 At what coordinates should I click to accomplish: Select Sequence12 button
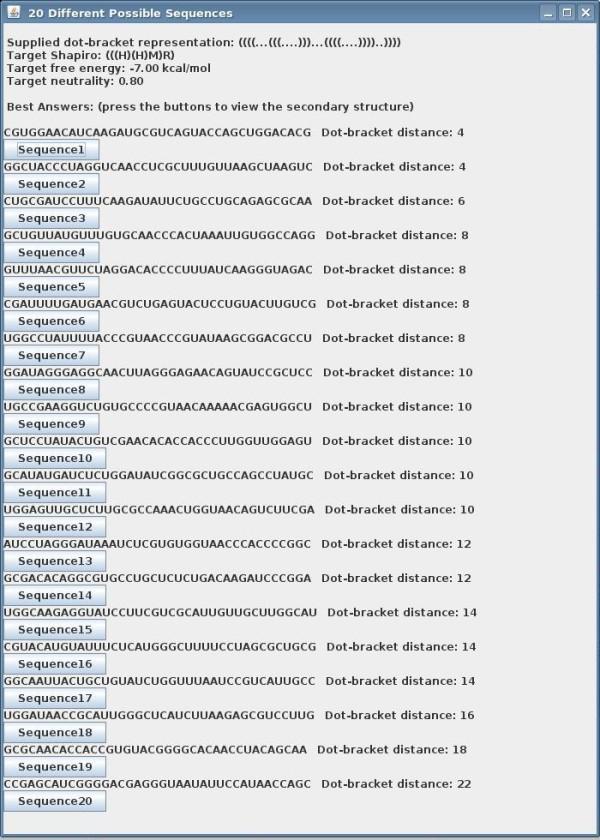tap(55, 527)
